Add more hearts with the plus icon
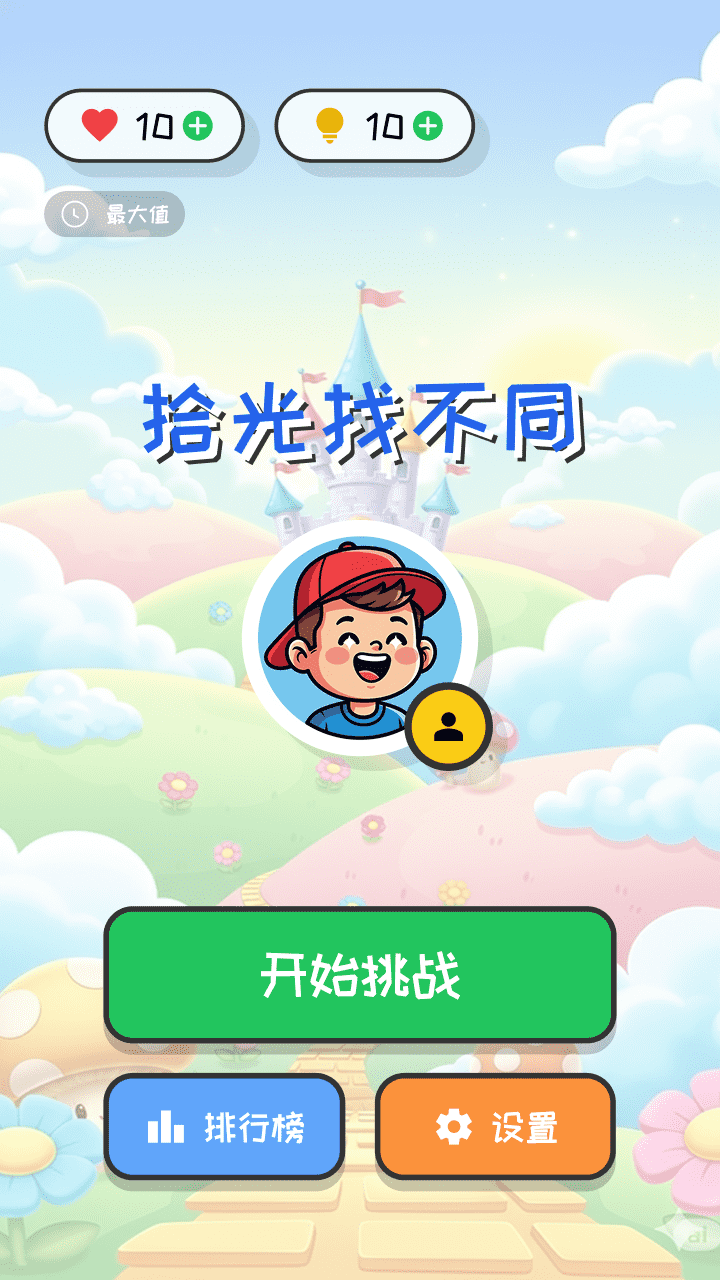The image size is (720, 1280). pyautogui.click(x=198, y=126)
